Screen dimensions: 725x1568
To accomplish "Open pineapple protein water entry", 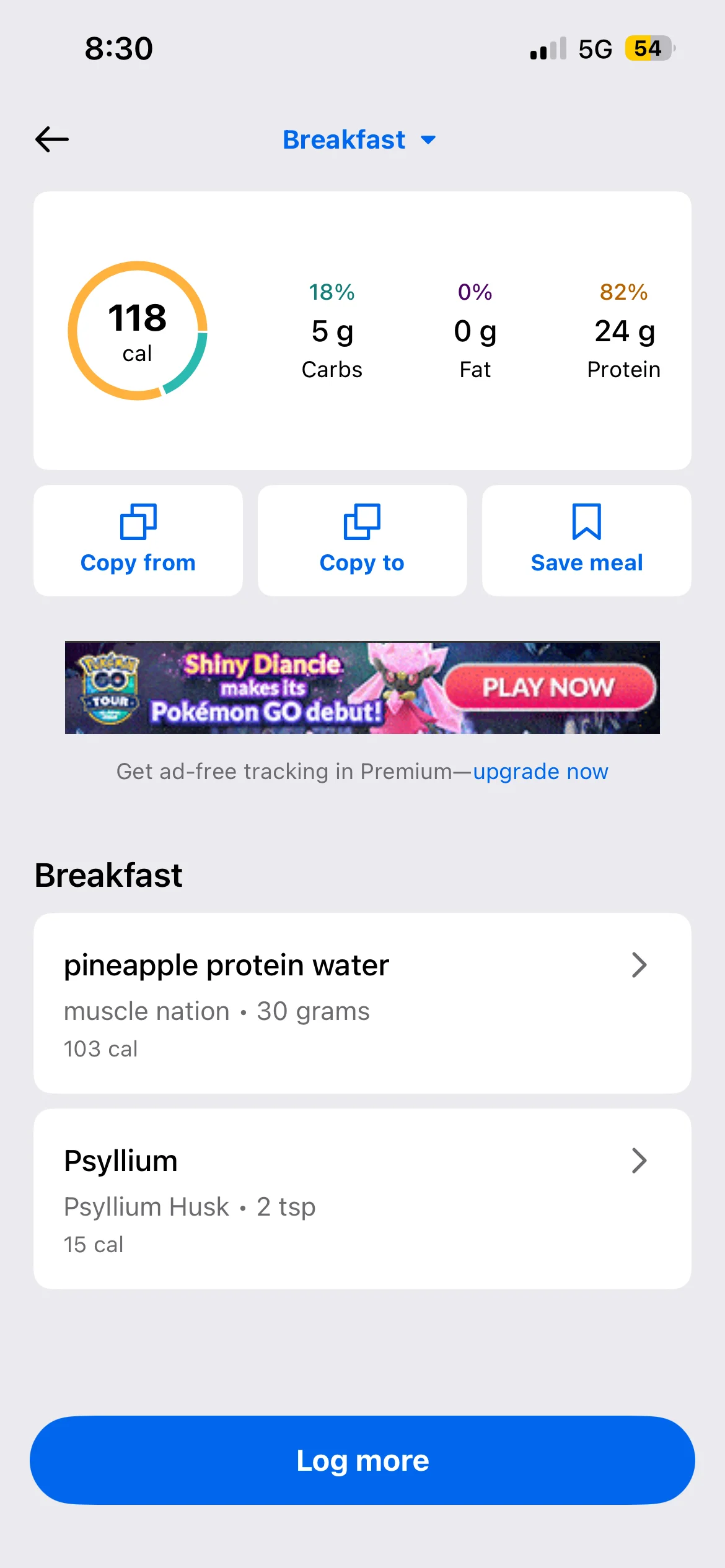I will 362,1003.
